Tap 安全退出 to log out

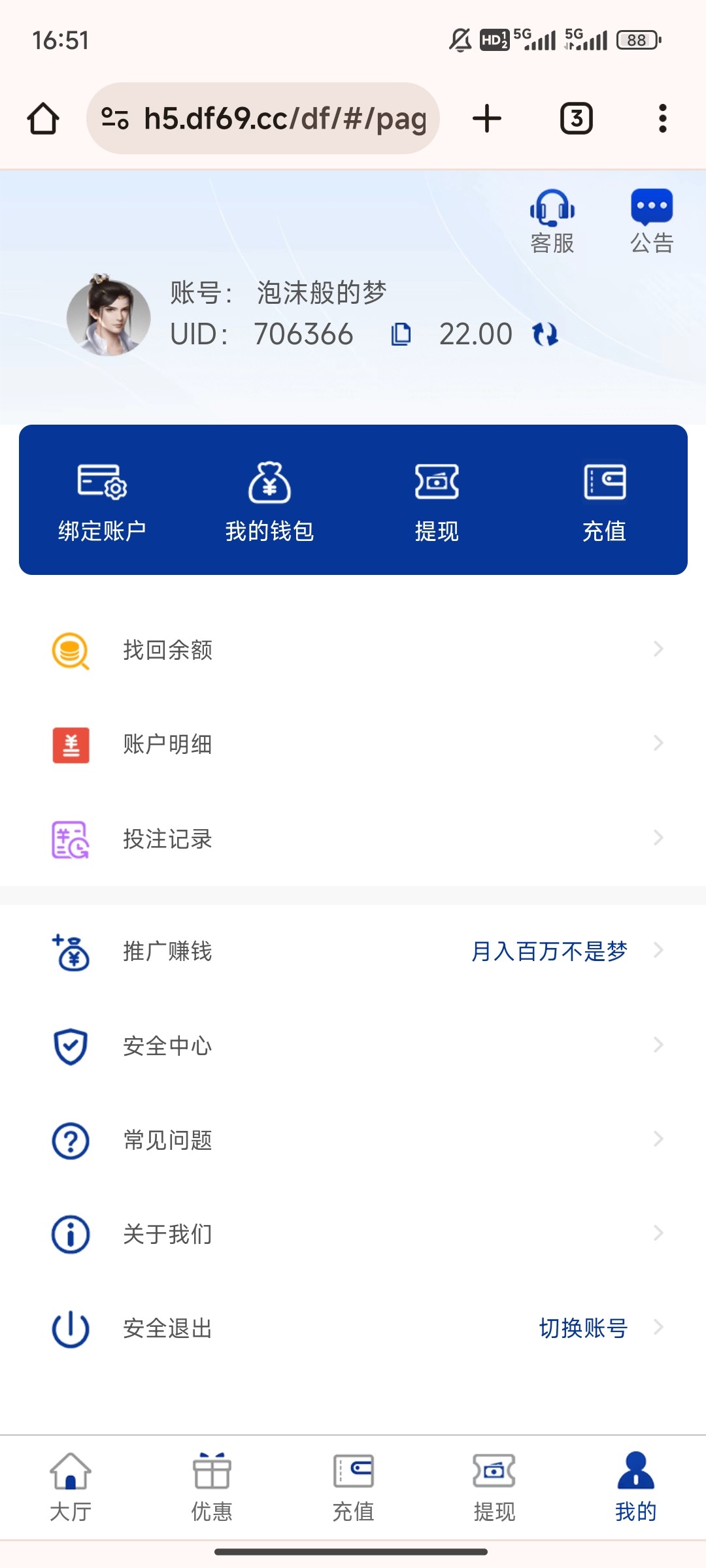click(167, 1328)
